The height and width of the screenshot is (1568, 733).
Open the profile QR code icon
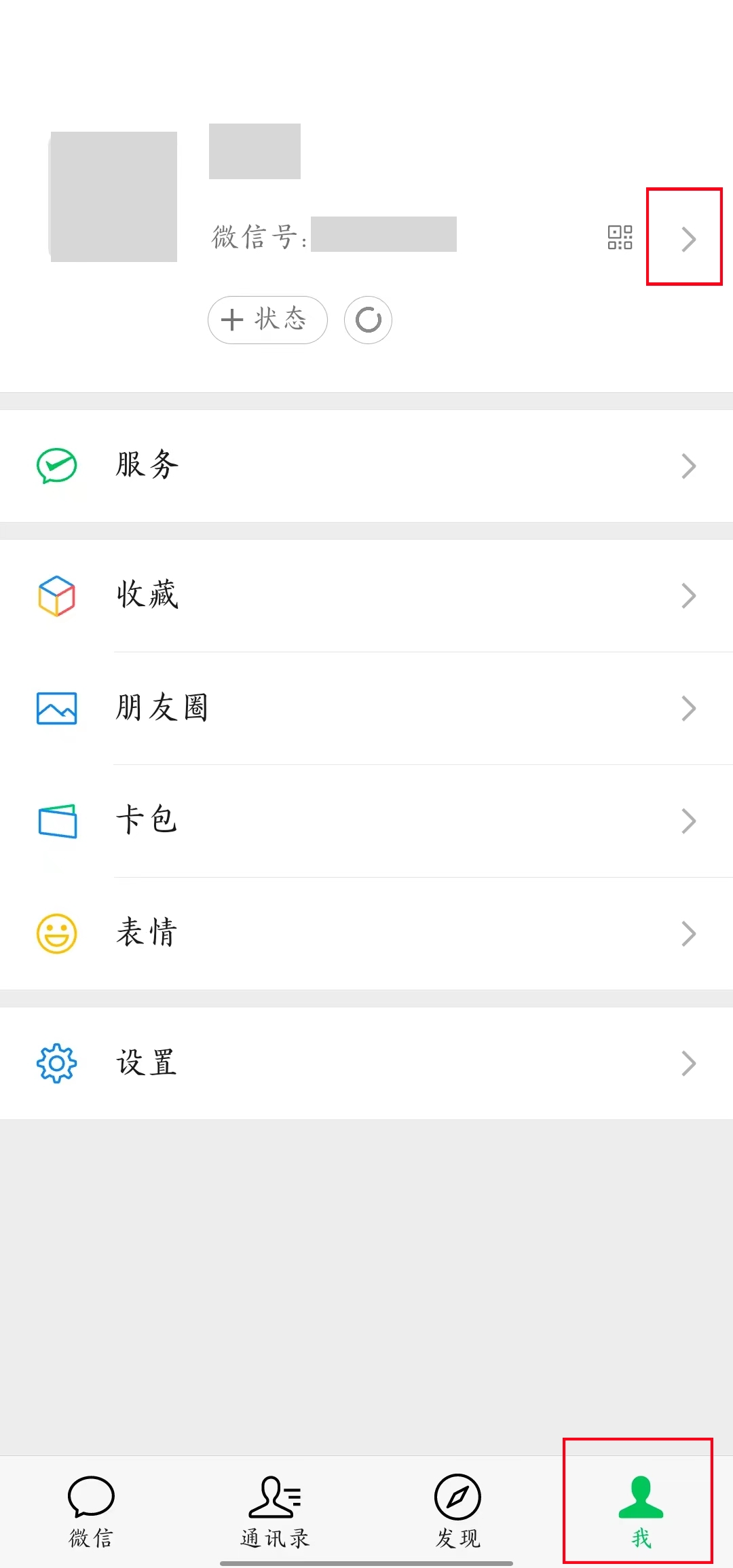coord(620,238)
